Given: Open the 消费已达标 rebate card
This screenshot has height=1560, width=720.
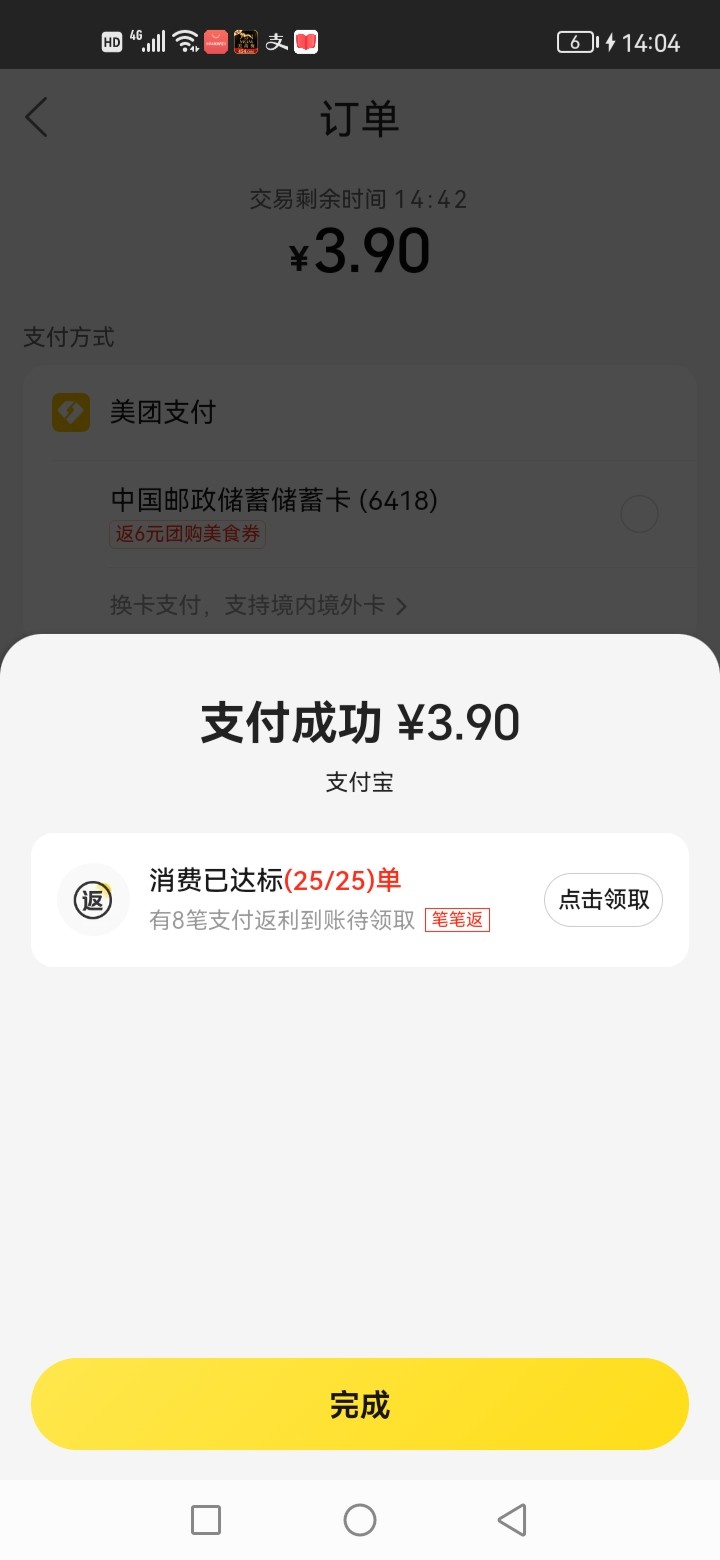Looking at the screenshot, I should click(360, 900).
